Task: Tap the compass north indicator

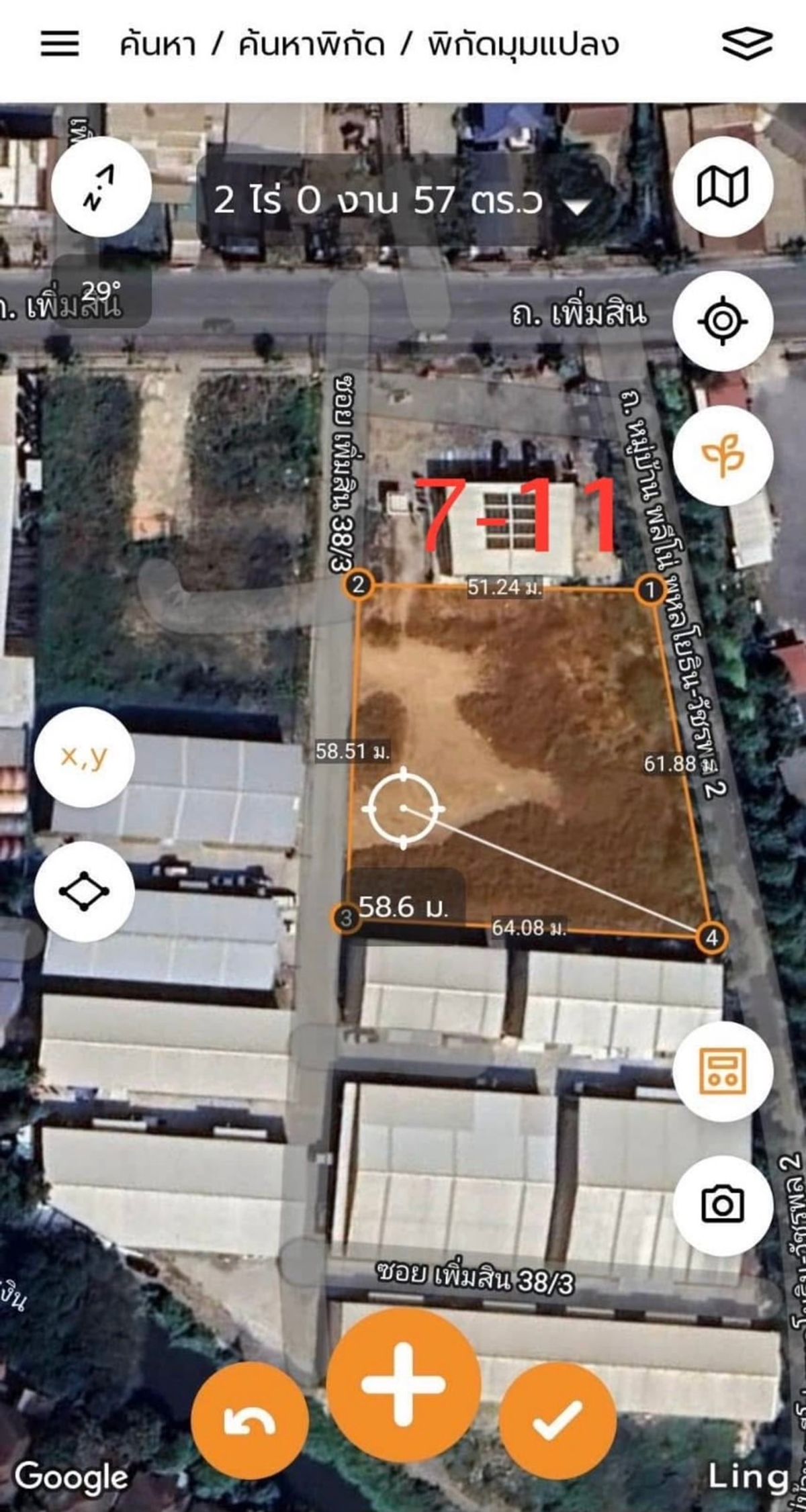Action: (101, 187)
